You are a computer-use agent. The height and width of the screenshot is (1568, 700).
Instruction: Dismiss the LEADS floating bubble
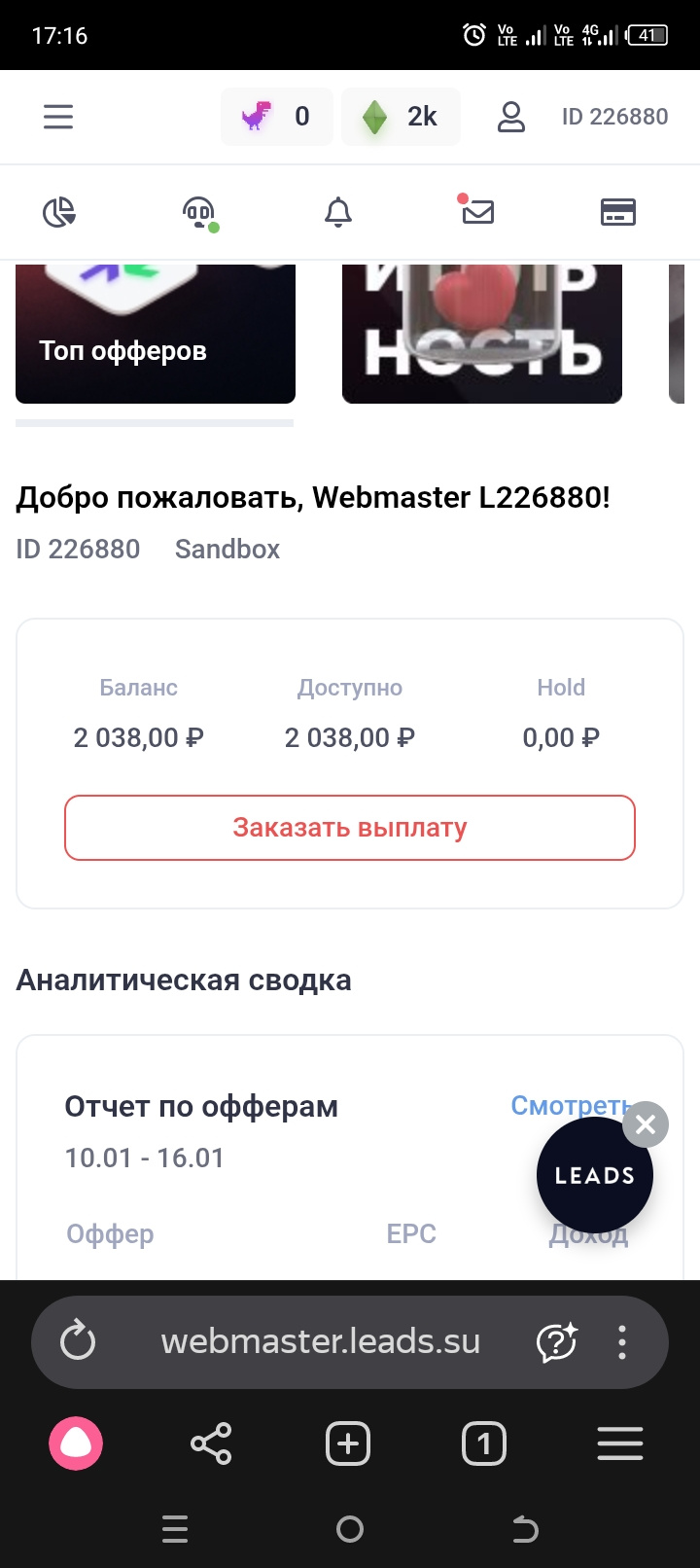point(646,1124)
